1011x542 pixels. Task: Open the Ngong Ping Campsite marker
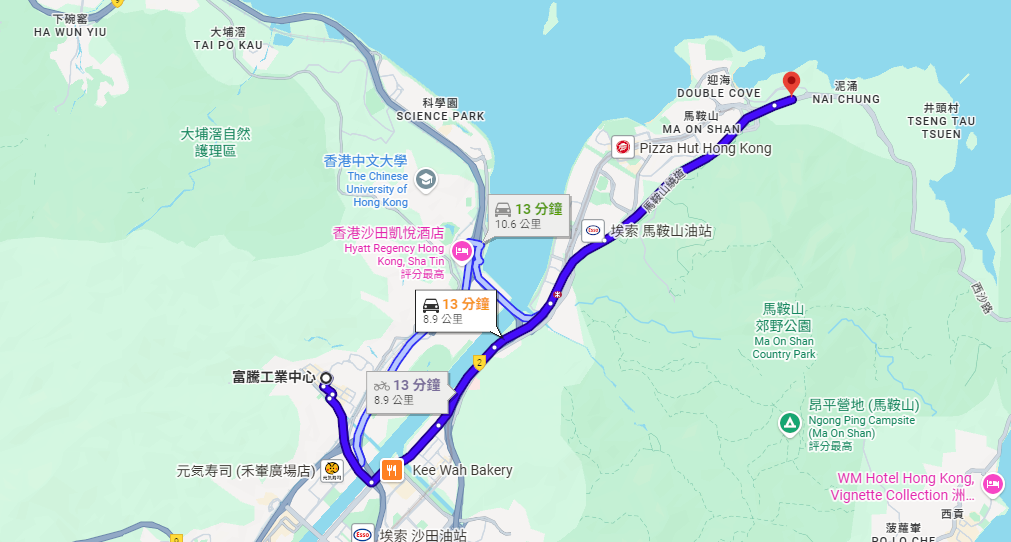click(x=789, y=423)
